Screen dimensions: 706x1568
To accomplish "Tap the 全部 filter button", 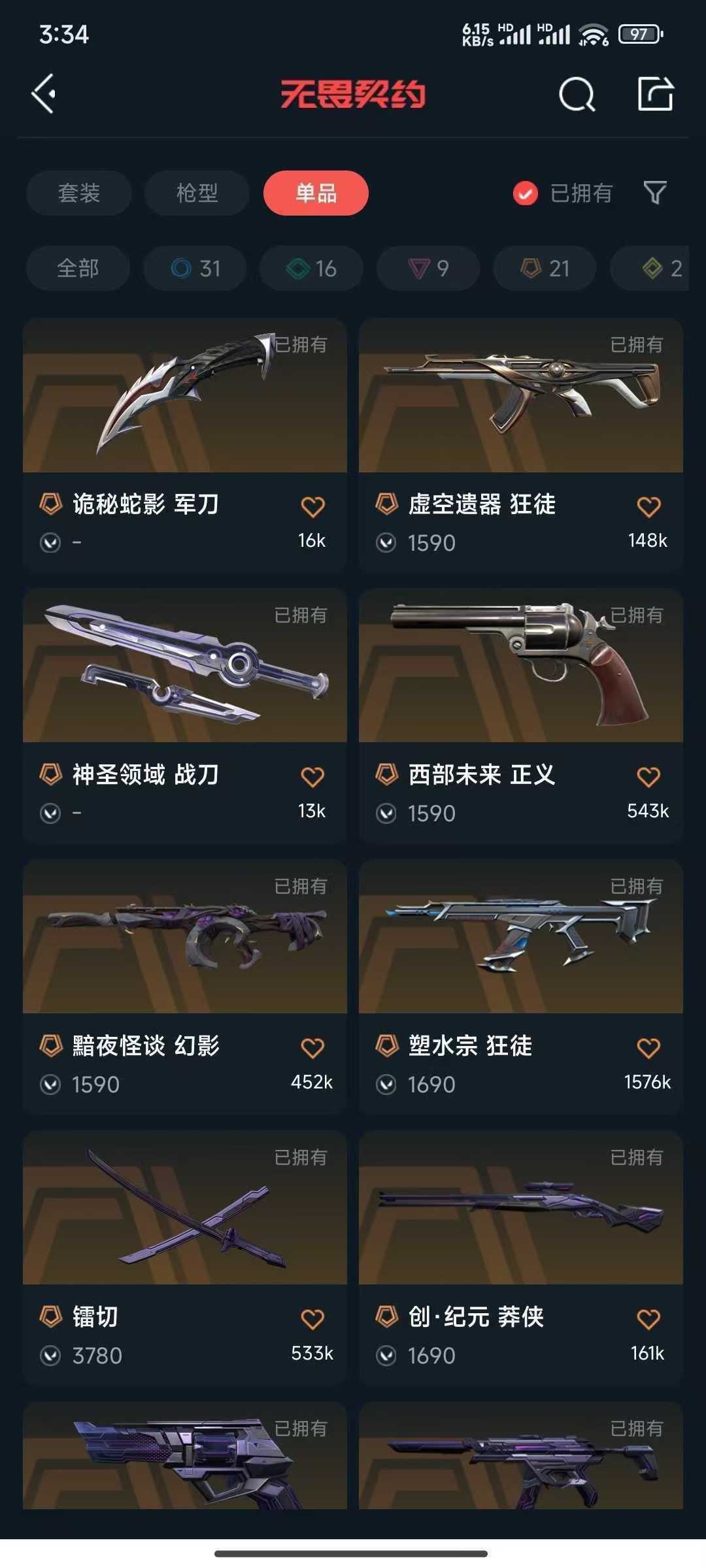I will point(78,268).
